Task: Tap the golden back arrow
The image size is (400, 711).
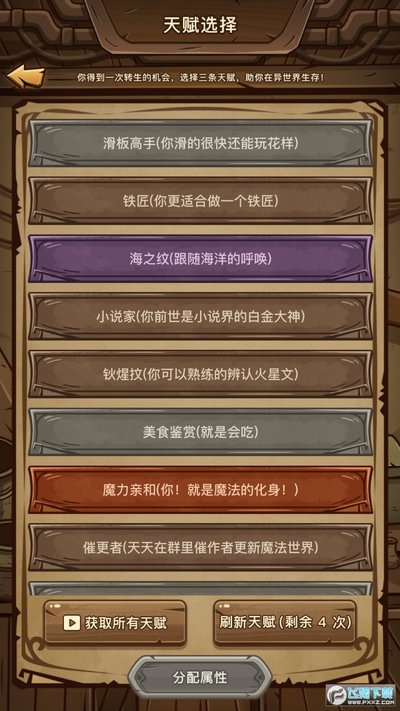Action: coord(26,77)
